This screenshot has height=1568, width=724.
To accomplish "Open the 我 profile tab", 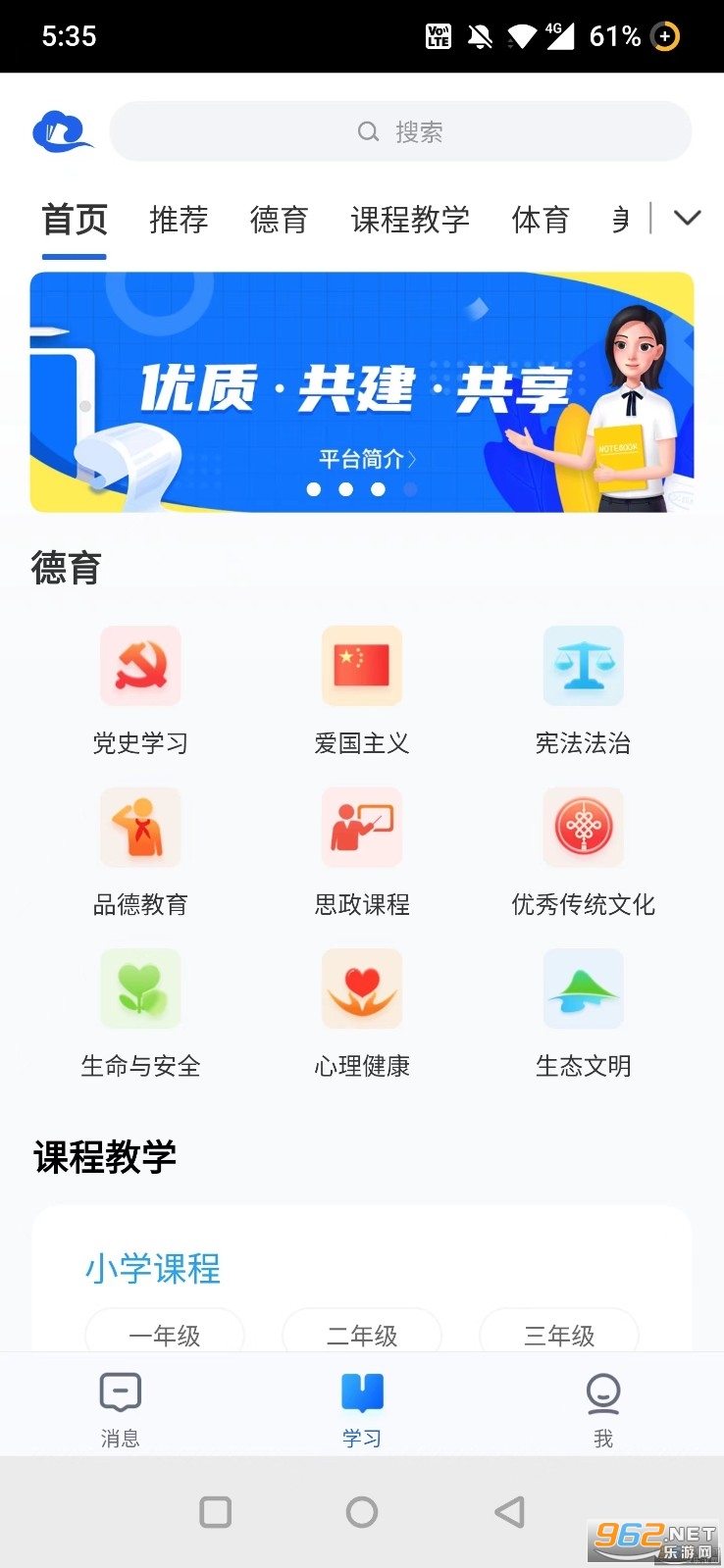I will point(603,1409).
